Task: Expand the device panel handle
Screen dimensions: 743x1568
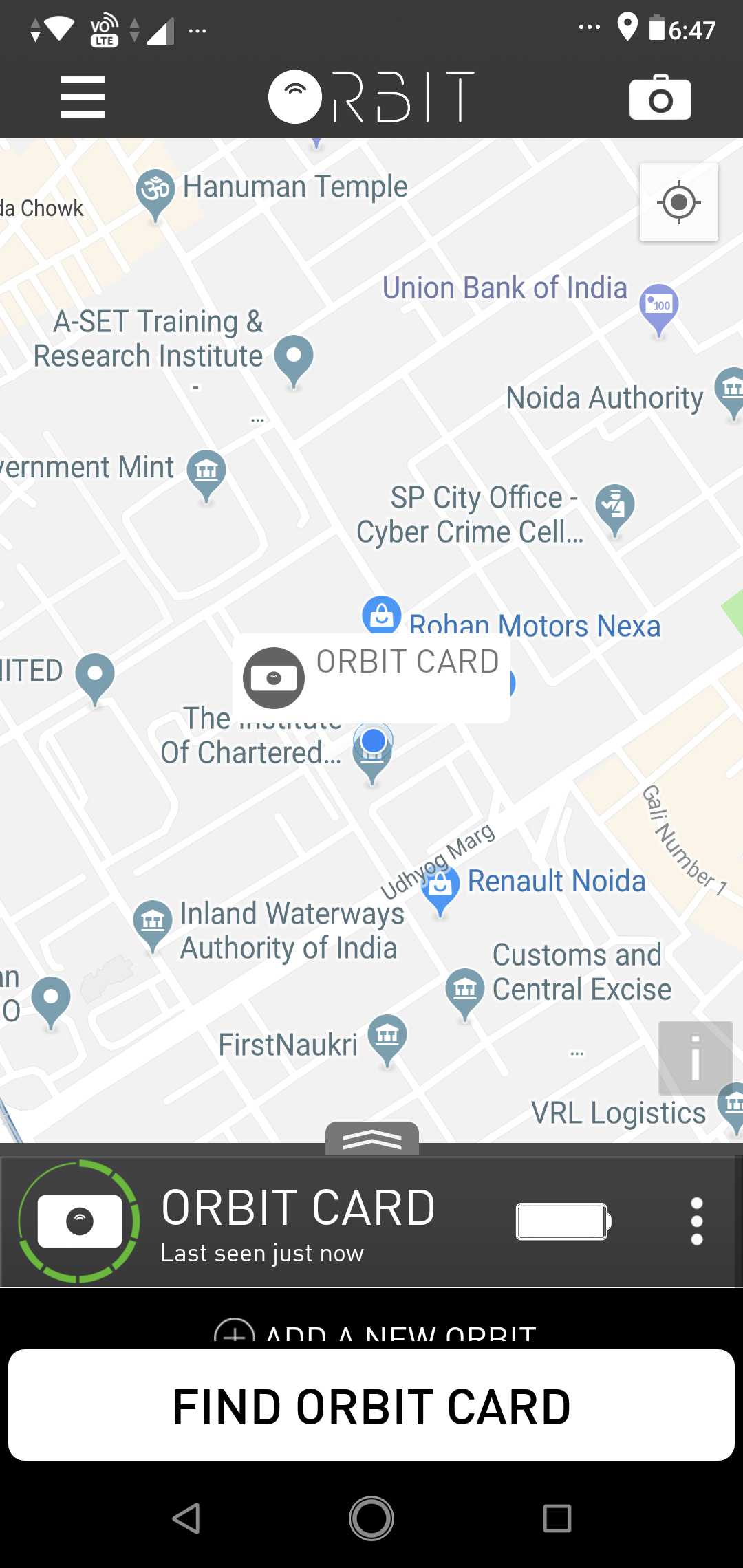Action: coord(371,1140)
